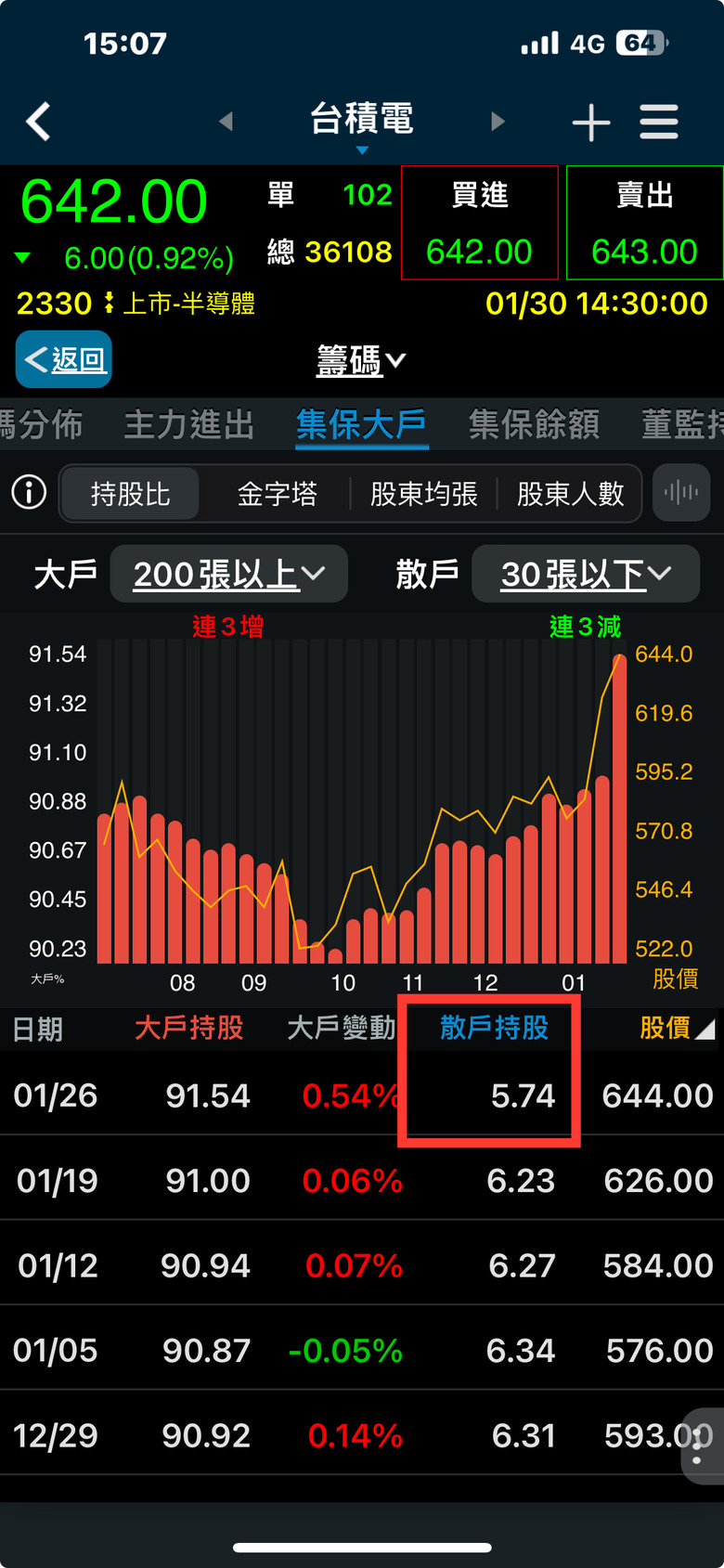Tap the 股價 column header
This screenshot has width=724, height=1568.
tap(674, 1028)
